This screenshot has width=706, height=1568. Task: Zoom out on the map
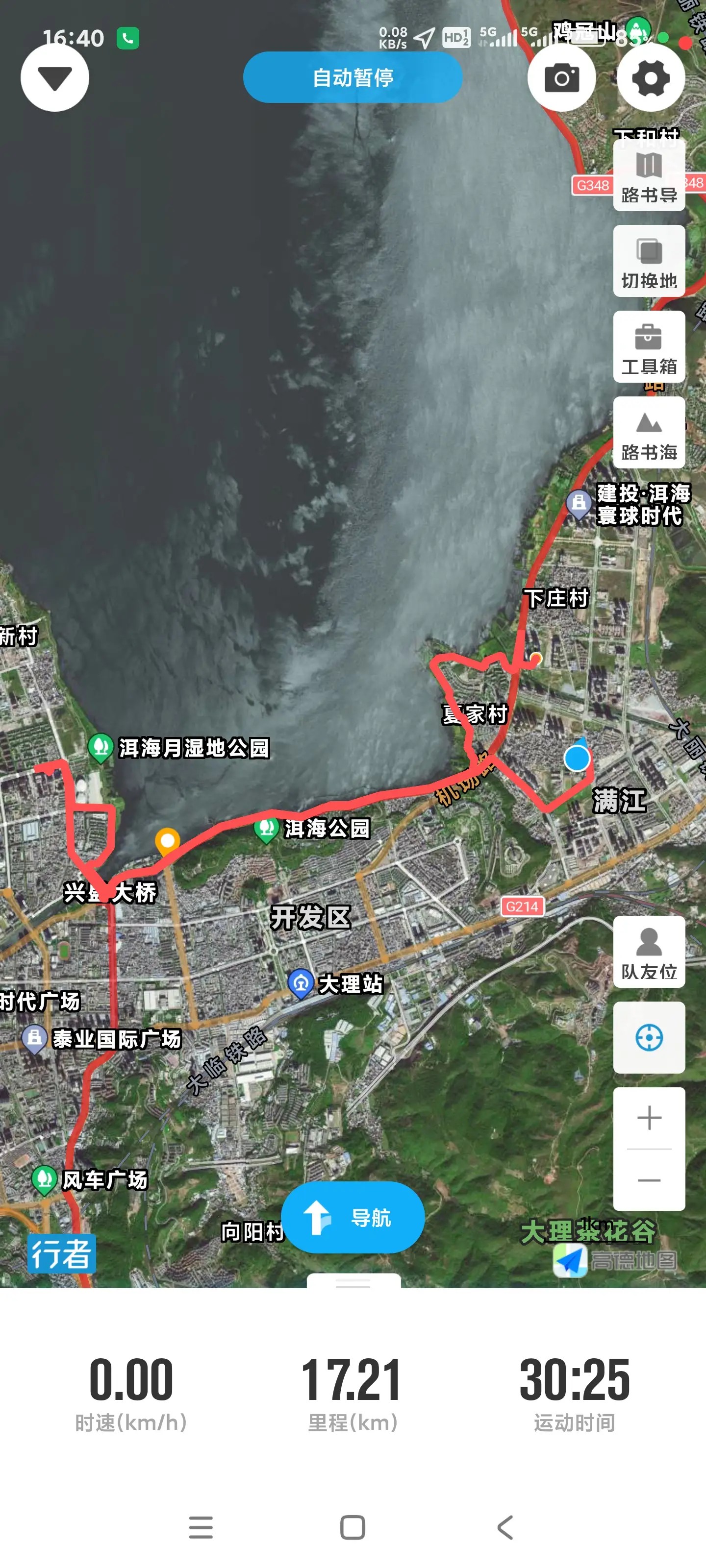pos(649,1180)
